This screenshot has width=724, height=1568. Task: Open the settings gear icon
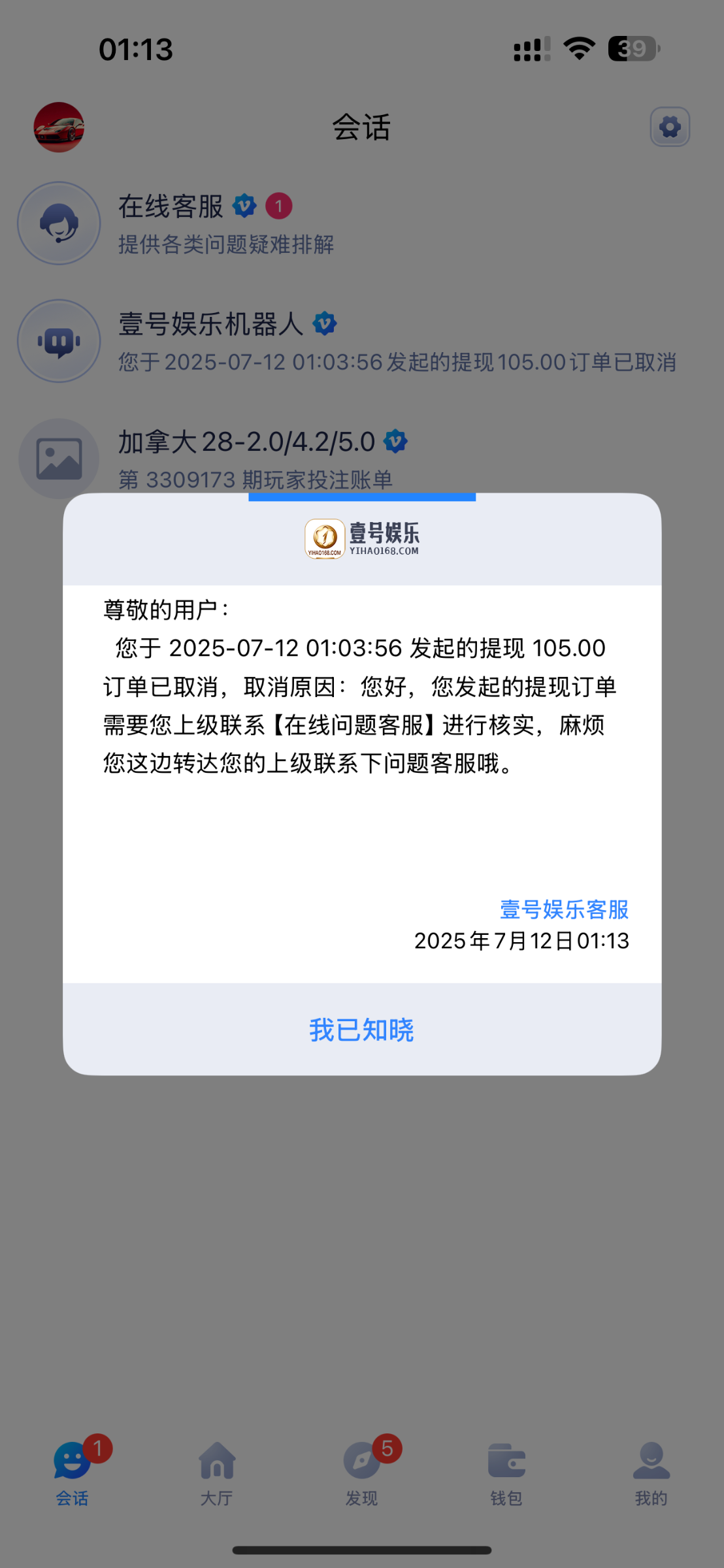(670, 127)
